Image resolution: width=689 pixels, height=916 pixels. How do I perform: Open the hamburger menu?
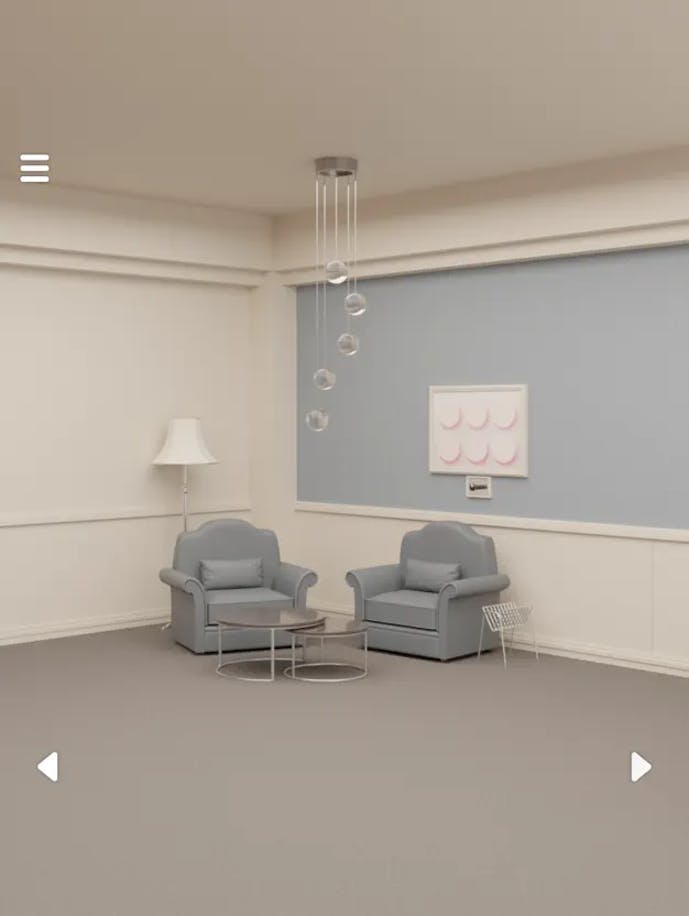(x=34, y=168)
